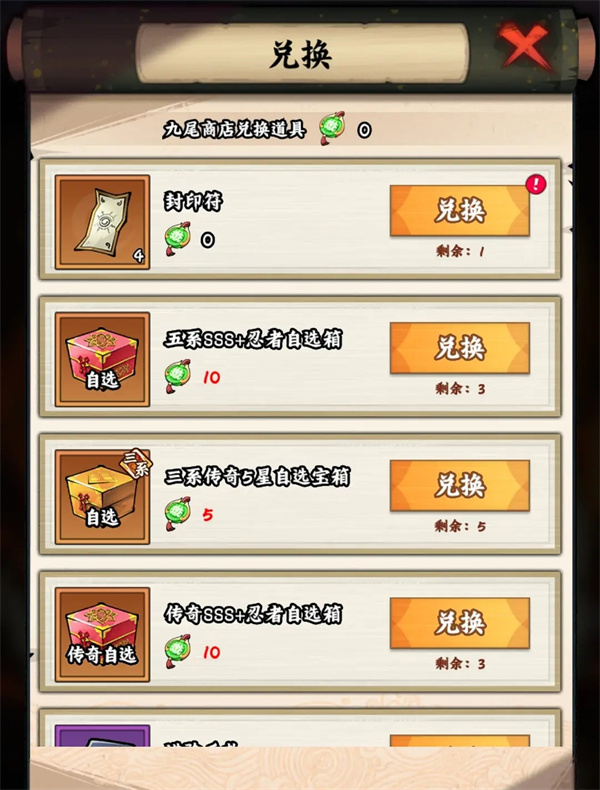600x790 pixels.
Task: Hit 兑换 for 传奇SSS+忍者自选箱
Action: 459,622
